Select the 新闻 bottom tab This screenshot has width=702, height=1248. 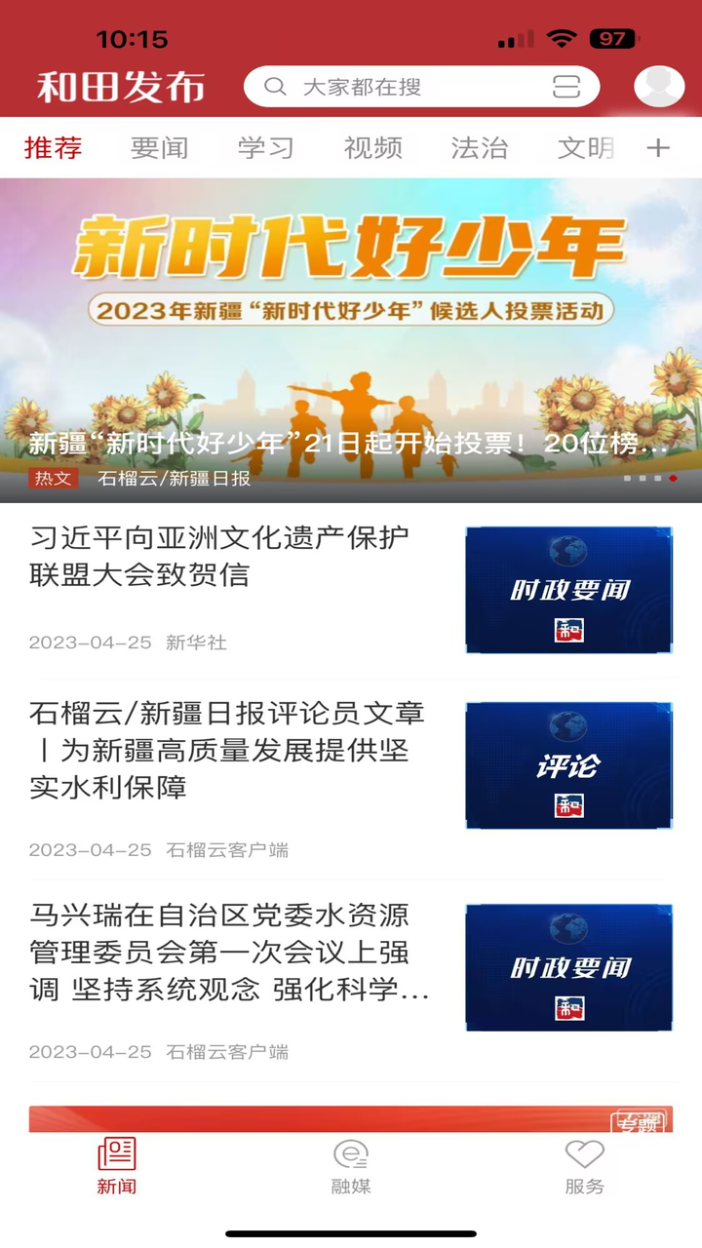coord(117,1167)
